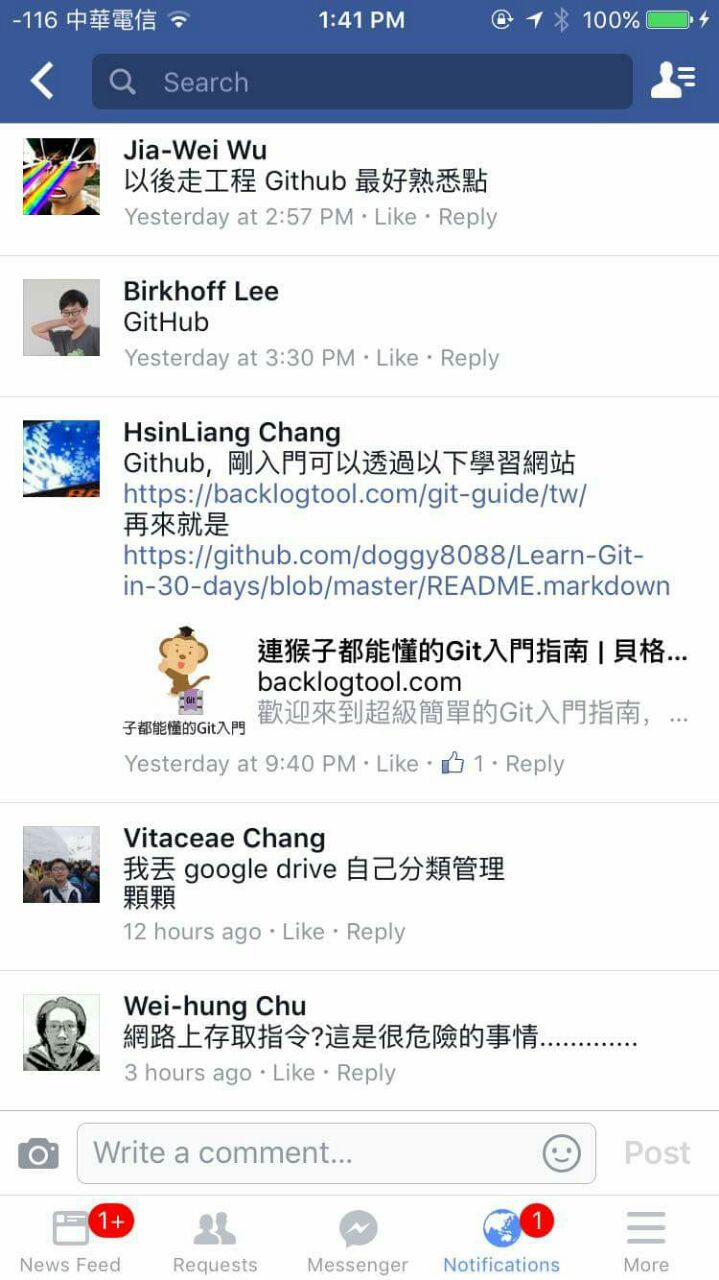719x1280 pixels.
Task: Like Vitaceae Chang's comment
Action: pos(303,932)
